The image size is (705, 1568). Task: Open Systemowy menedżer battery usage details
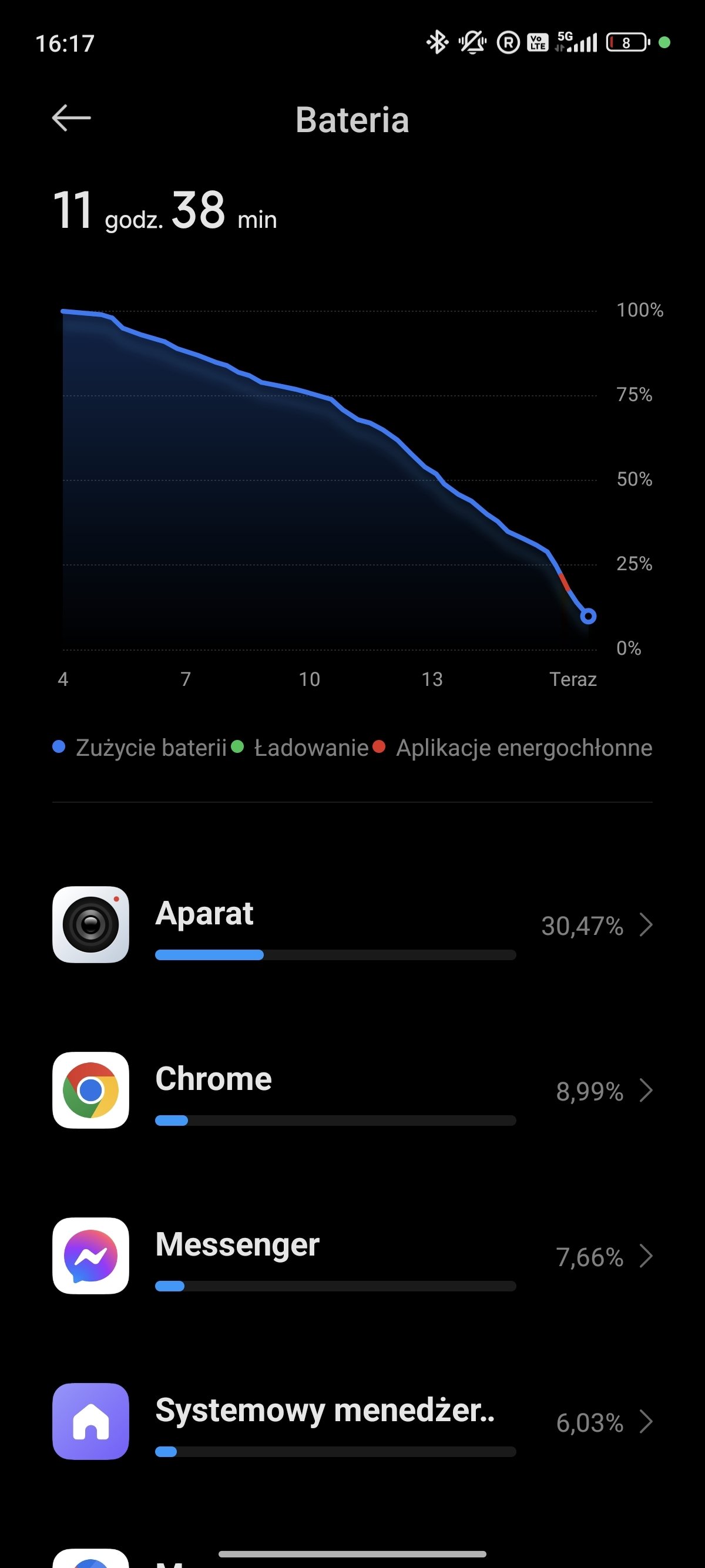pos(352,1421)
